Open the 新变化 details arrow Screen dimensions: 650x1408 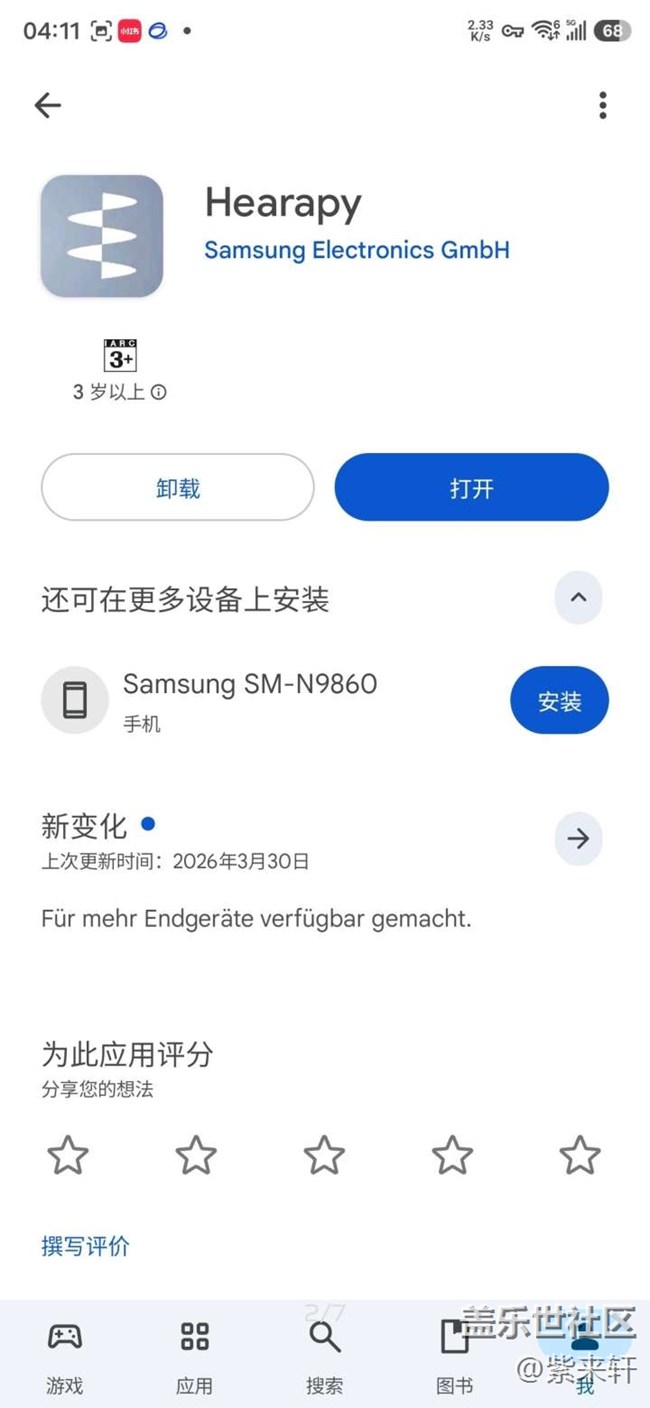click(x=578, y=839)
